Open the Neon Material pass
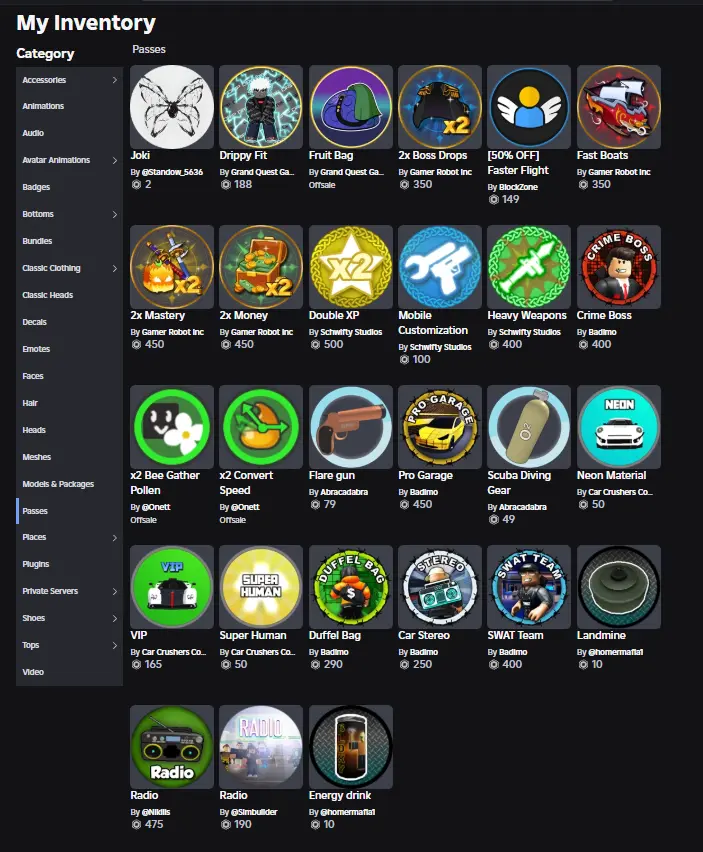 (618, 427)
